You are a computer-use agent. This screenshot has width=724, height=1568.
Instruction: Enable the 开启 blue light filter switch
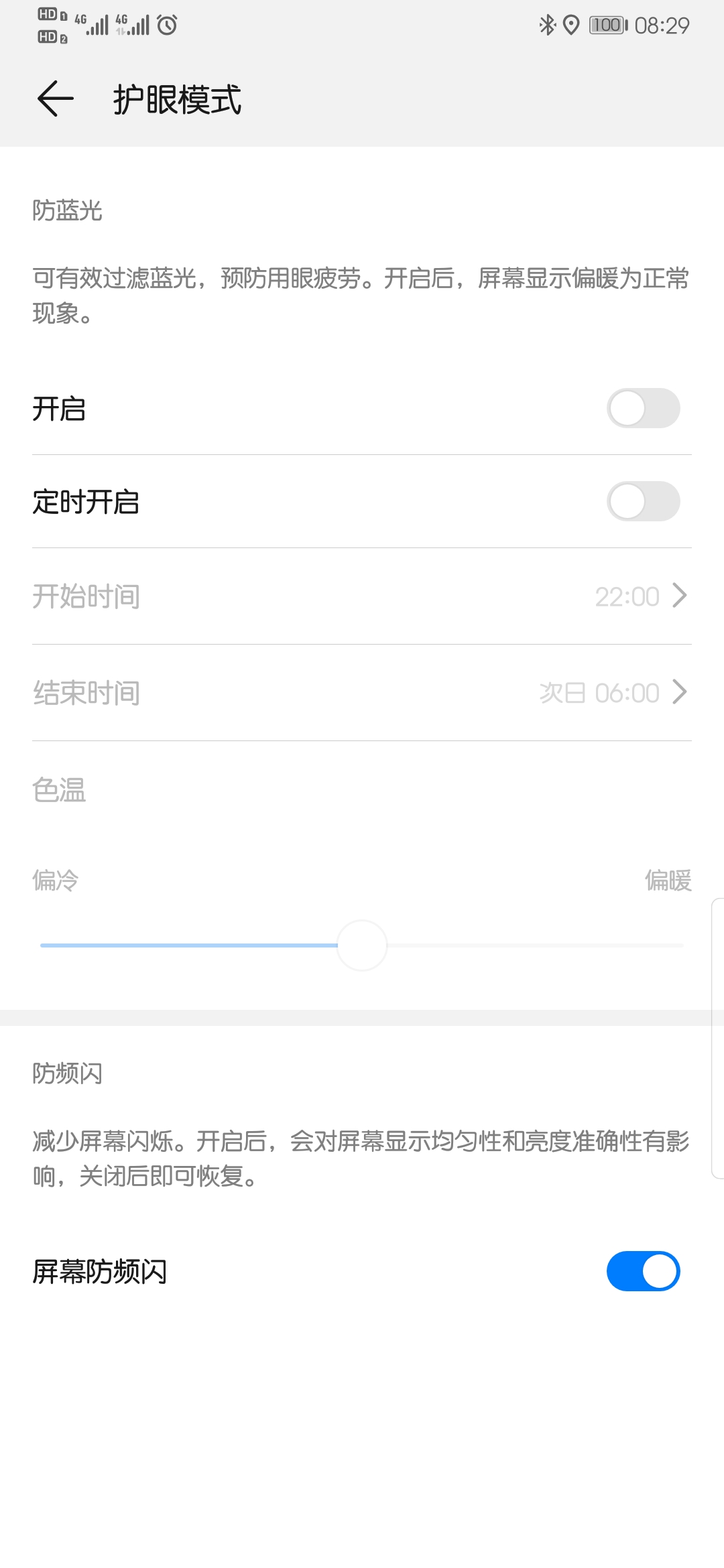pyautogui.click(x=643, y=408)
